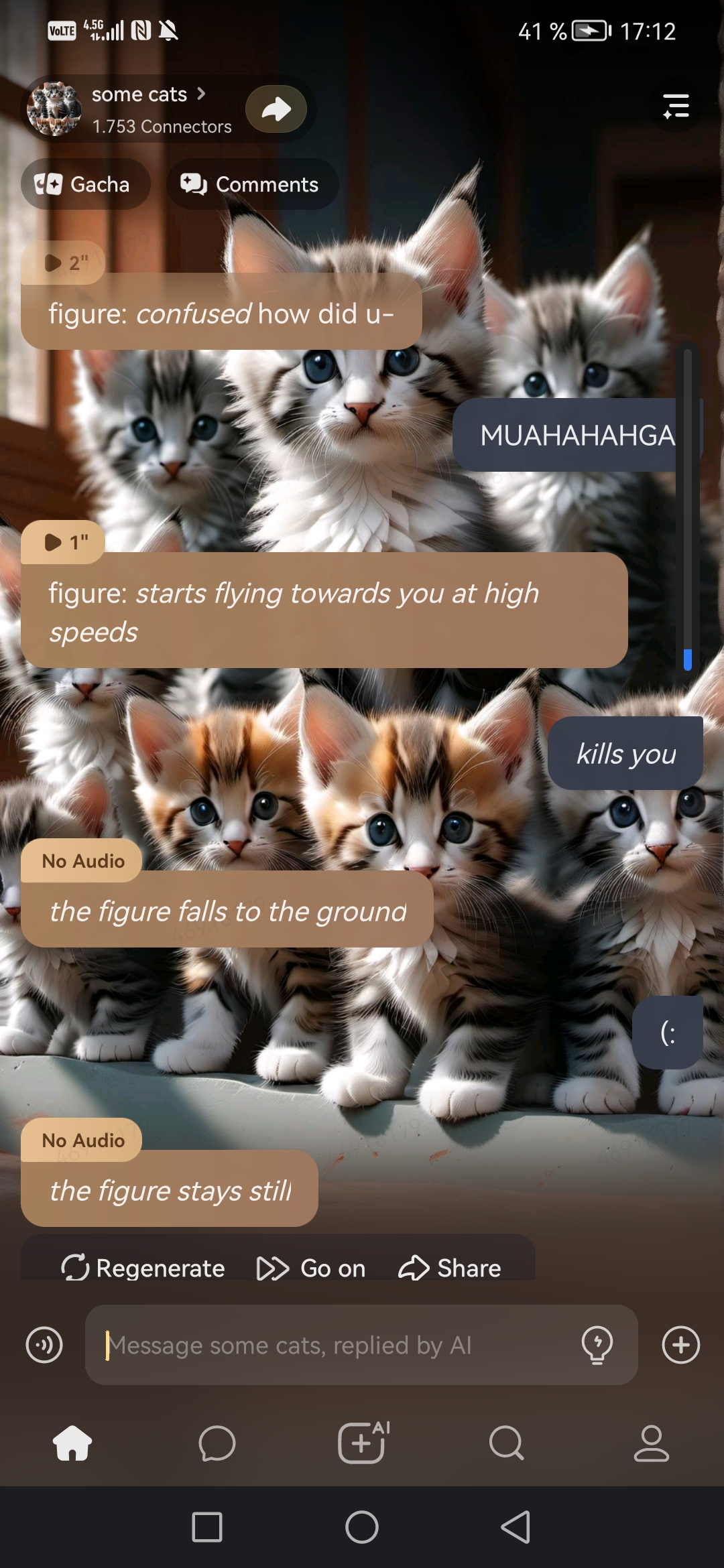Open the menu icon at top right
The image size is (724, 1568).
click(x=676, y=107)
